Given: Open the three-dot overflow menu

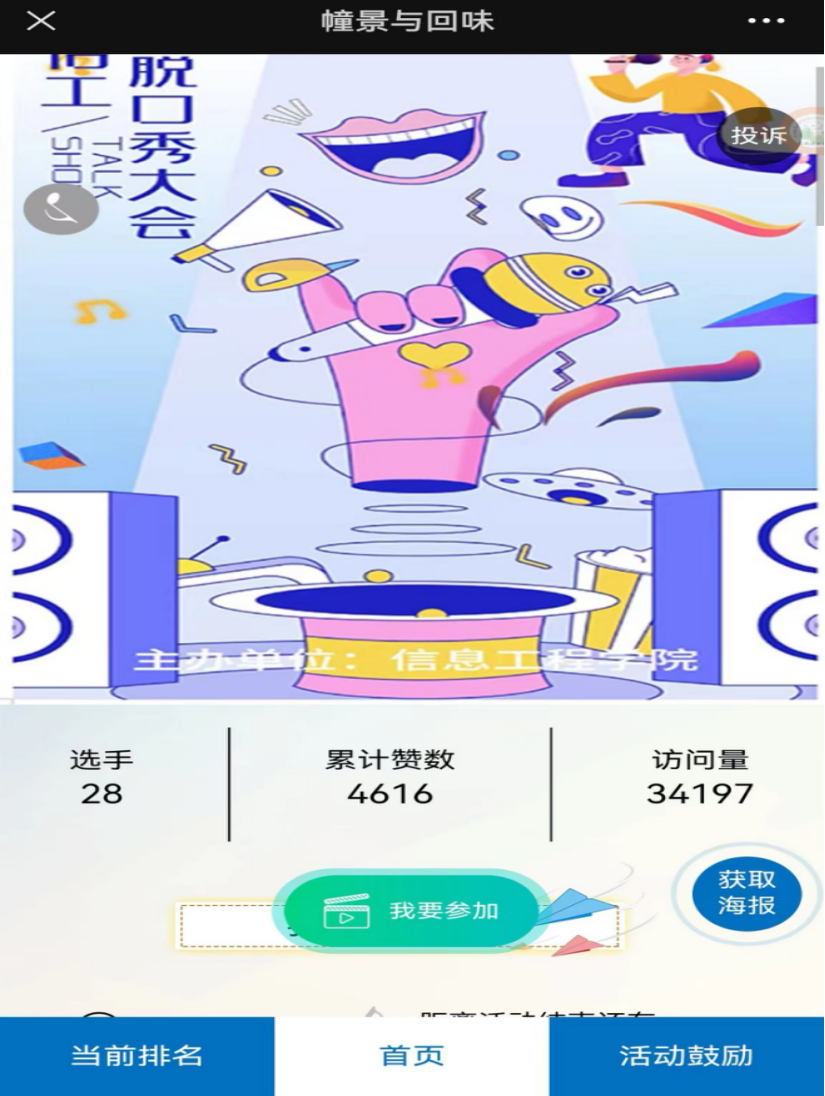Looking at the screenshot, I should pos(767,21).
